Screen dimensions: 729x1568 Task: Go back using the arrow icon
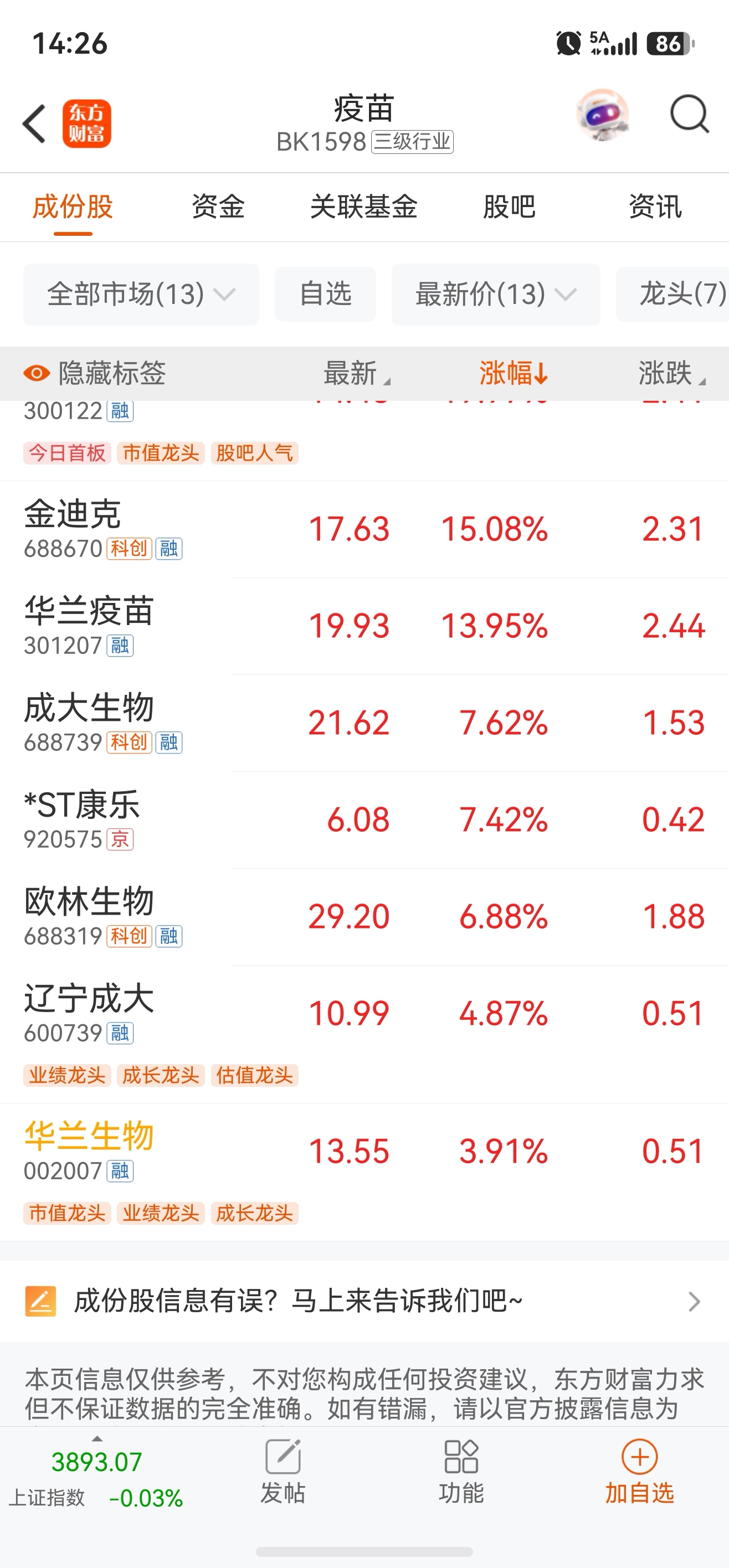pyautogui.click(x=34, y=123)
